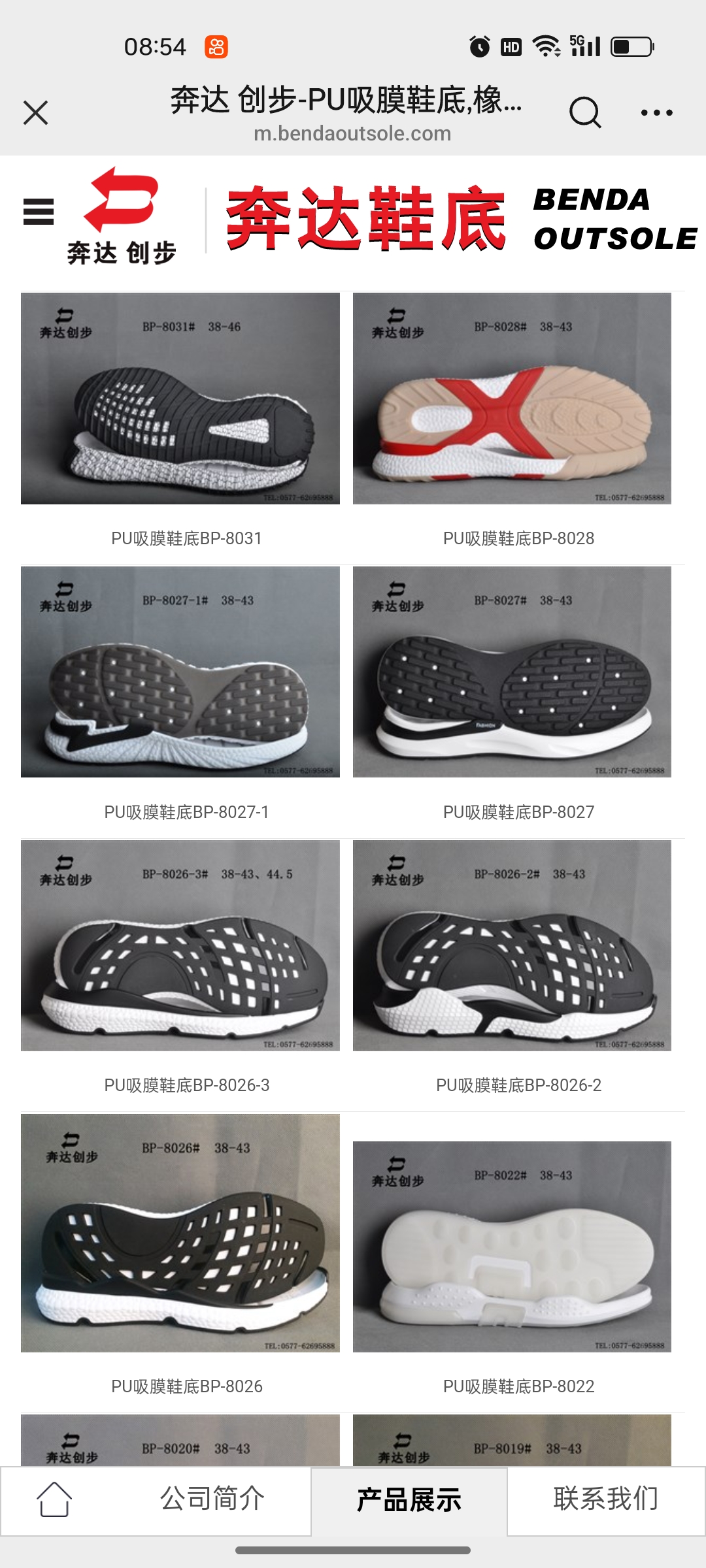Open the white BP-8022 outsole
Image resolution: width=706 pixels, height=1568 pixels.
coord(512,1247)
